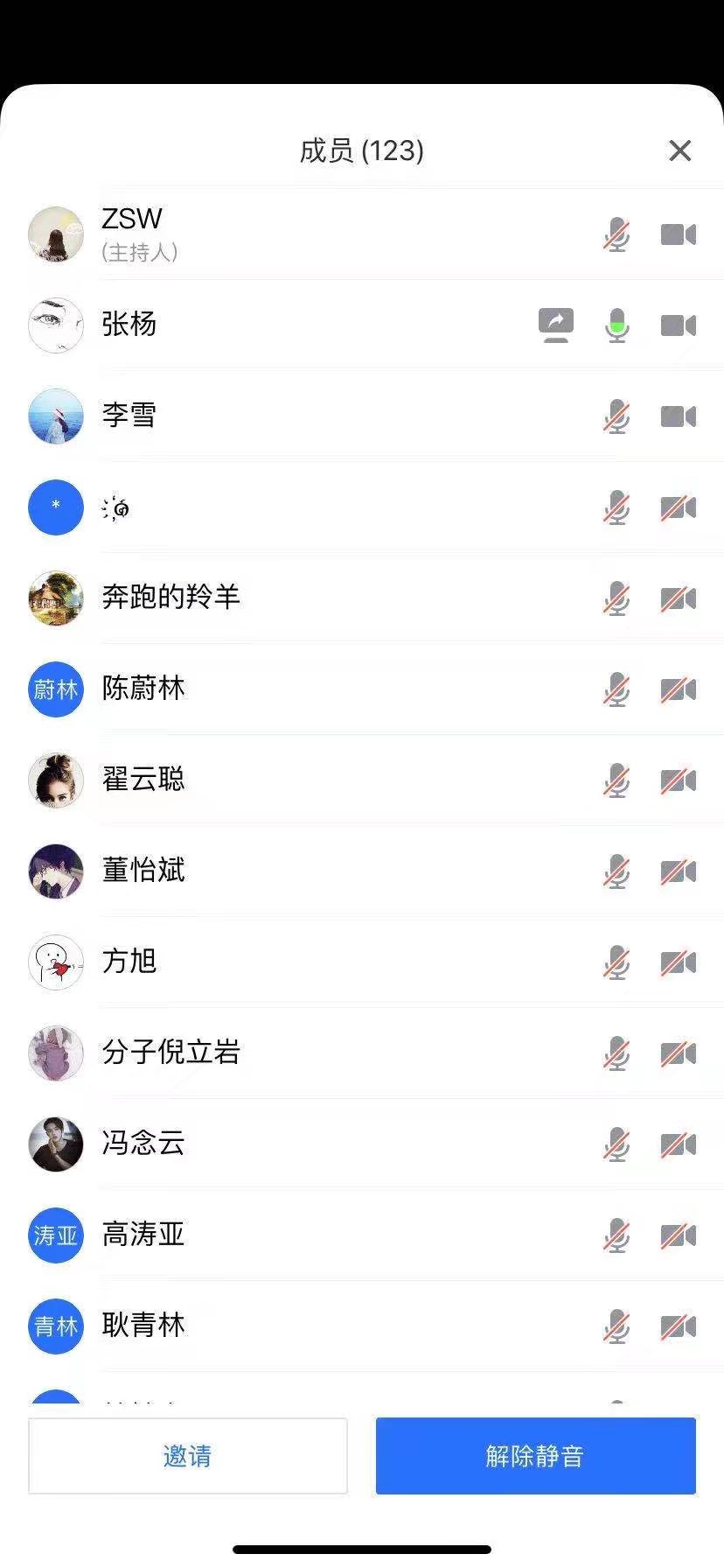
Task: Open the member row 奔跑的羚羊
Action: [x=171, y=598]
